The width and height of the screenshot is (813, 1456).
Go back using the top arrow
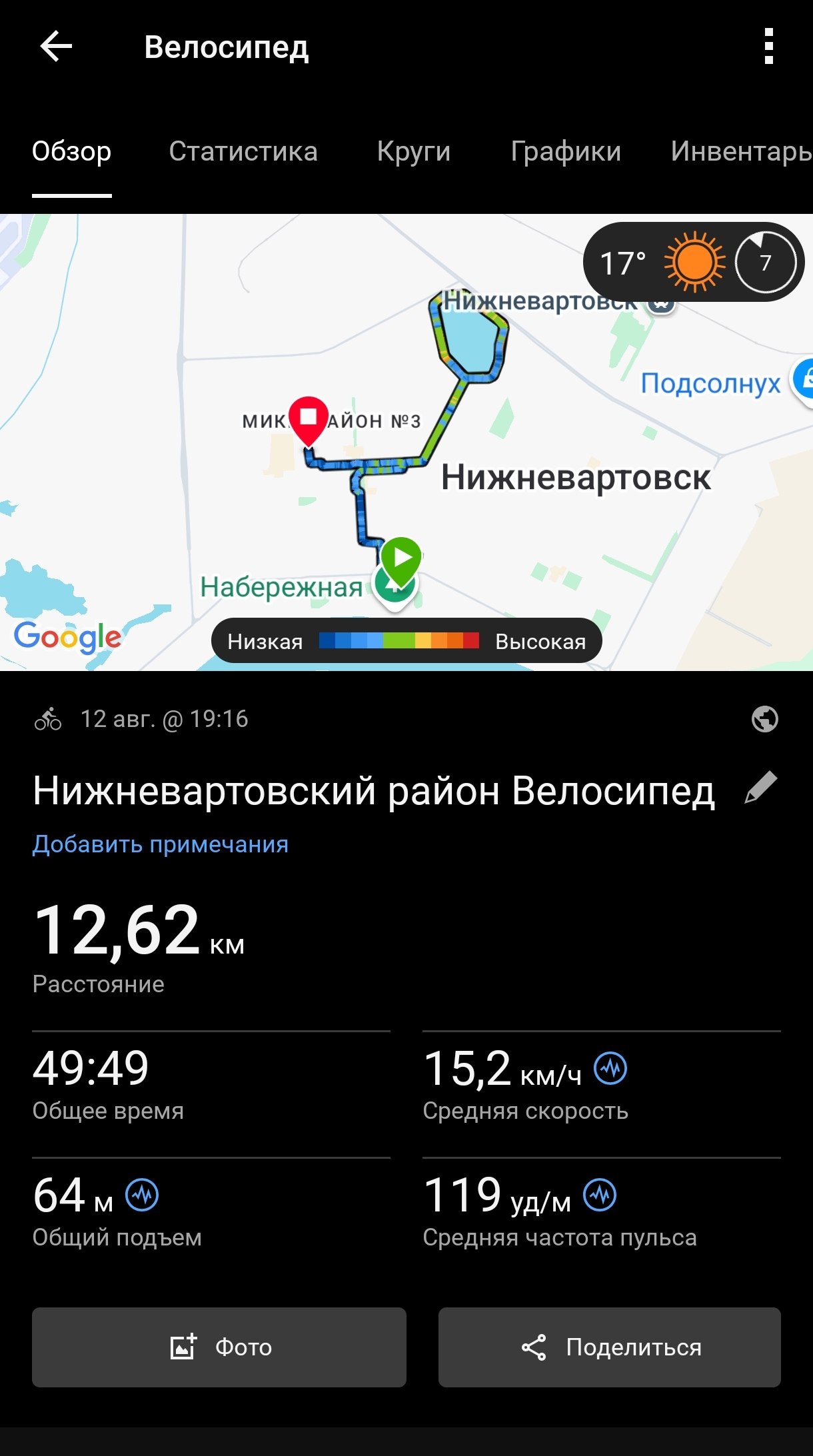pyautogui.click(x=56, y=47)
